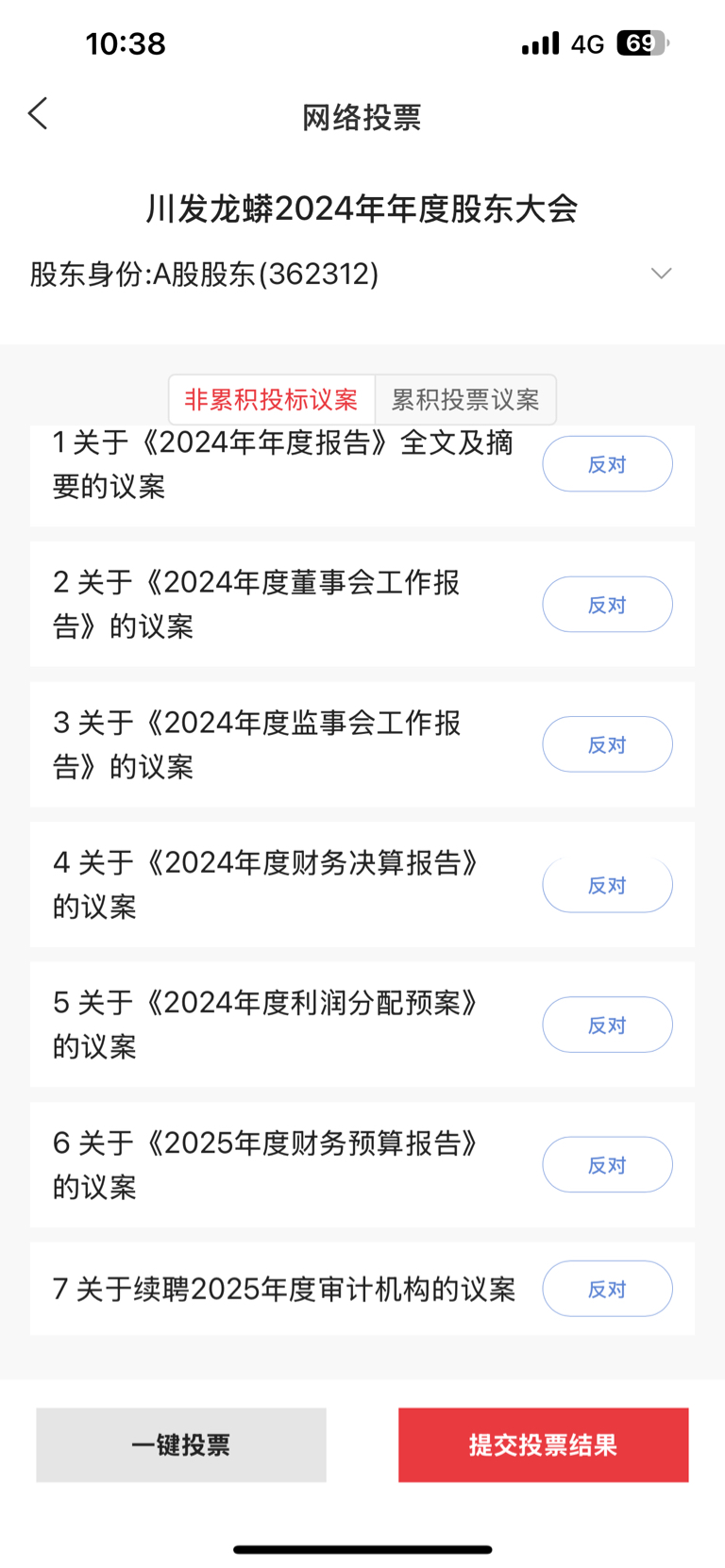Switch to the 累积投票议案 tab

[x=465, y=400]
